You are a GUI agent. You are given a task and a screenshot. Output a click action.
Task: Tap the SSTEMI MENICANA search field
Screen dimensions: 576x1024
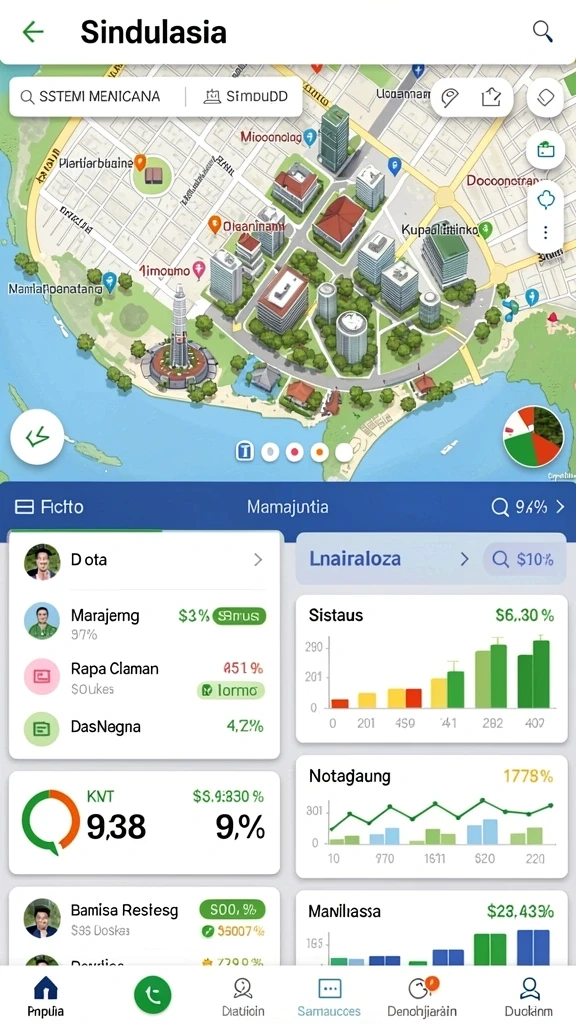point(98,97)
